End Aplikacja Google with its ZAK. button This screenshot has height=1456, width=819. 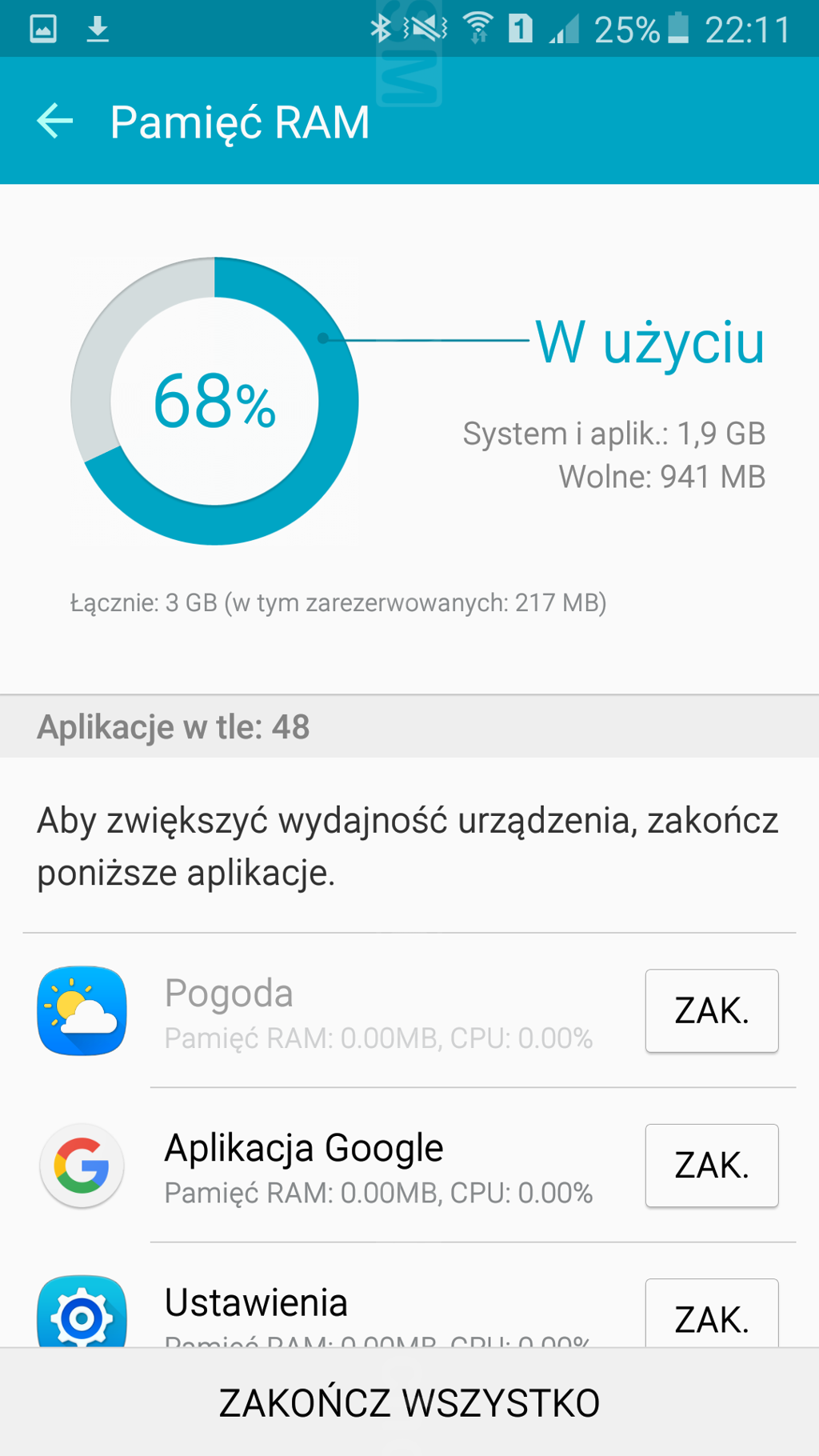[712, 1165]
